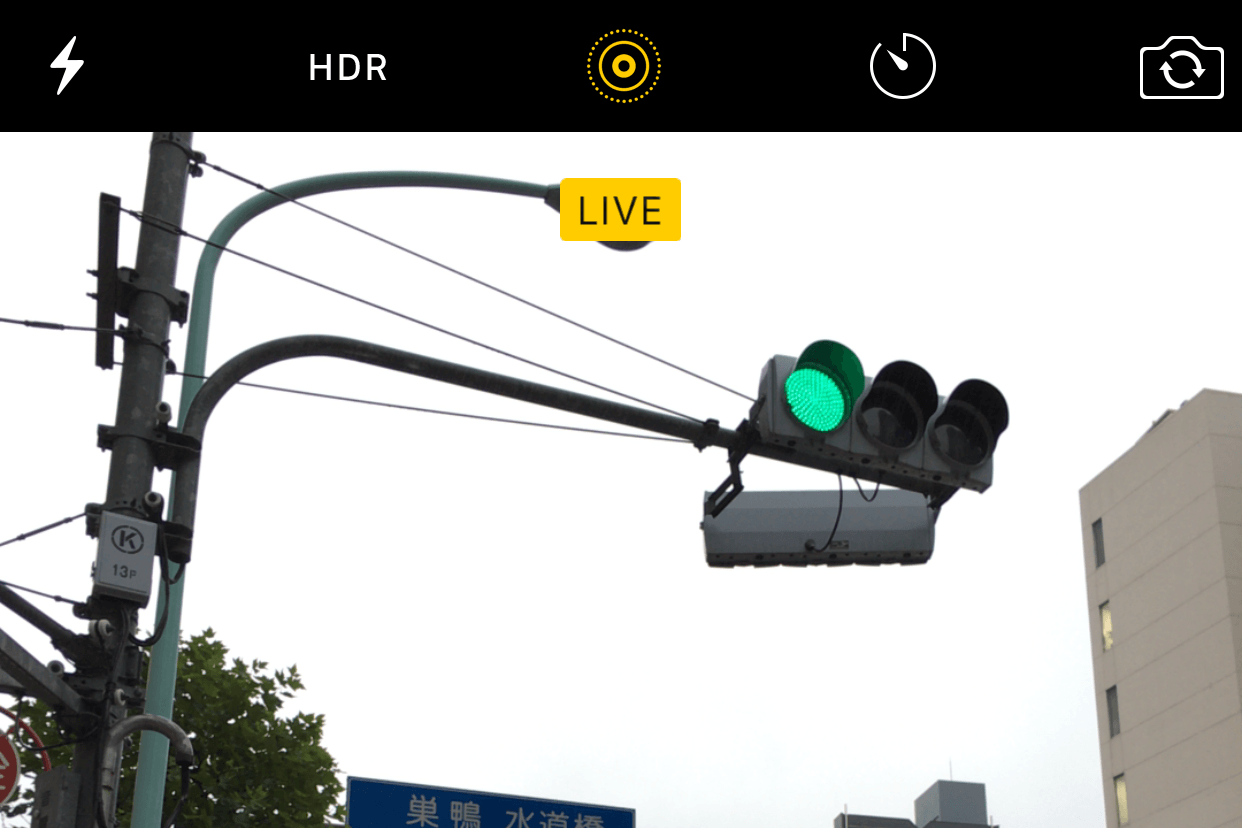This screenshot has height=828, width=1242.
Task: Toggle the camera flash setting
Action: click(67, 66)
